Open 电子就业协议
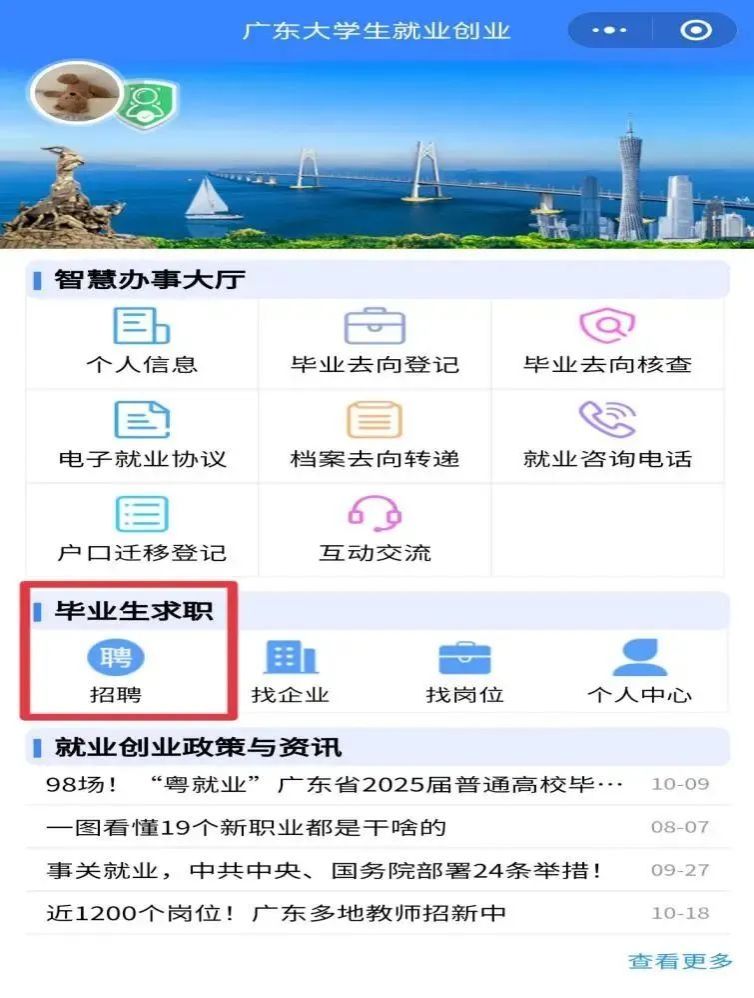 click(x=142, y=437)
